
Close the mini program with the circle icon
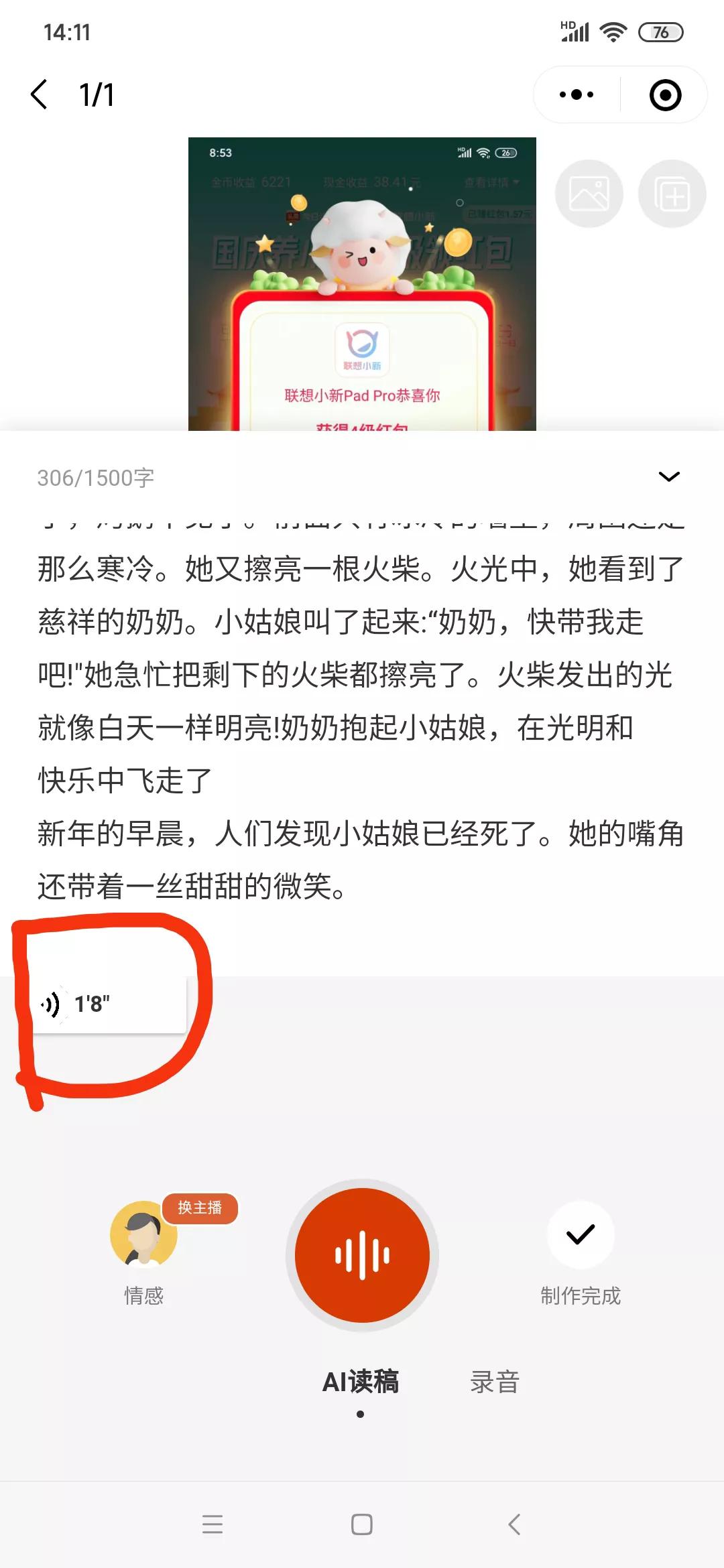coord(665,94)
